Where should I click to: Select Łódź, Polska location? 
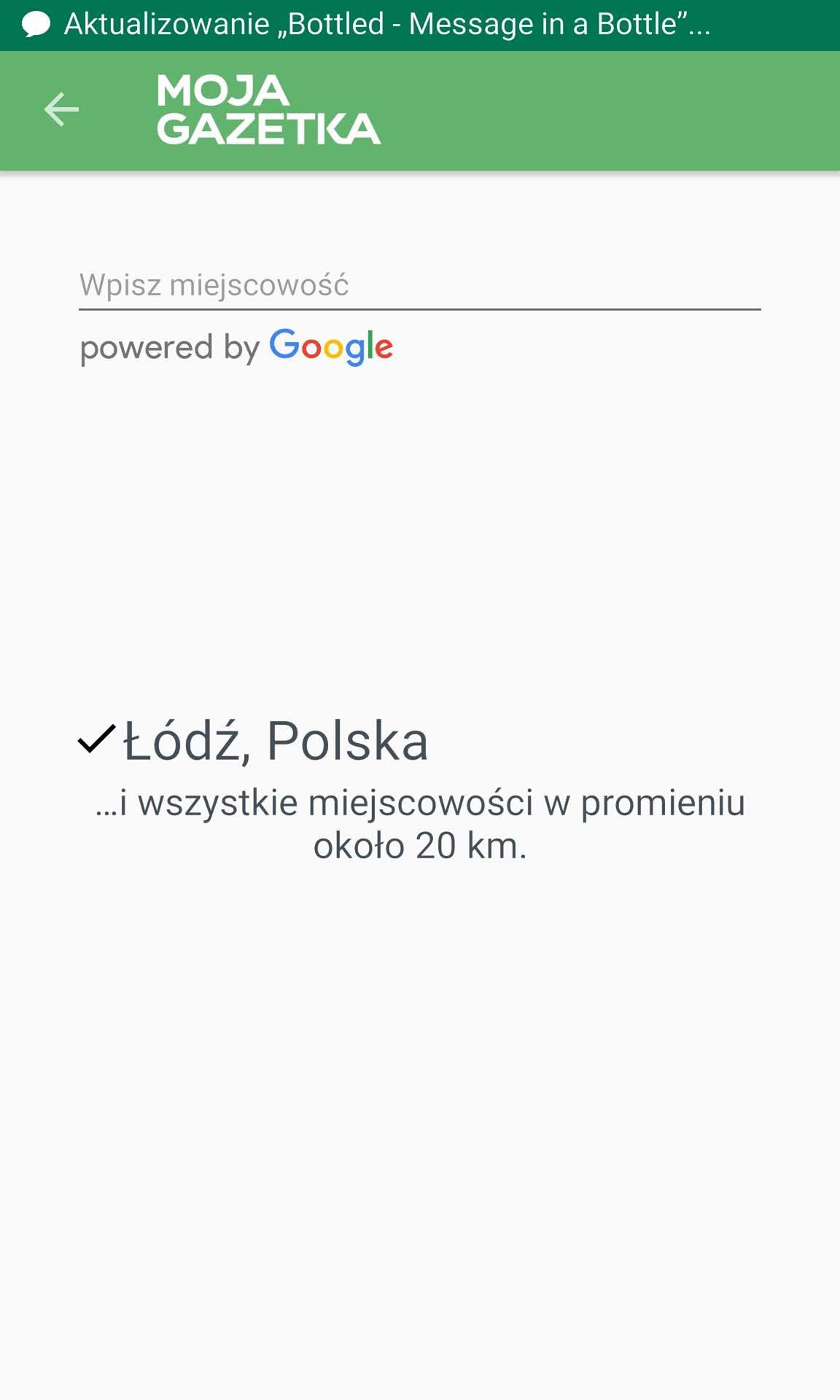coord(253,740)
